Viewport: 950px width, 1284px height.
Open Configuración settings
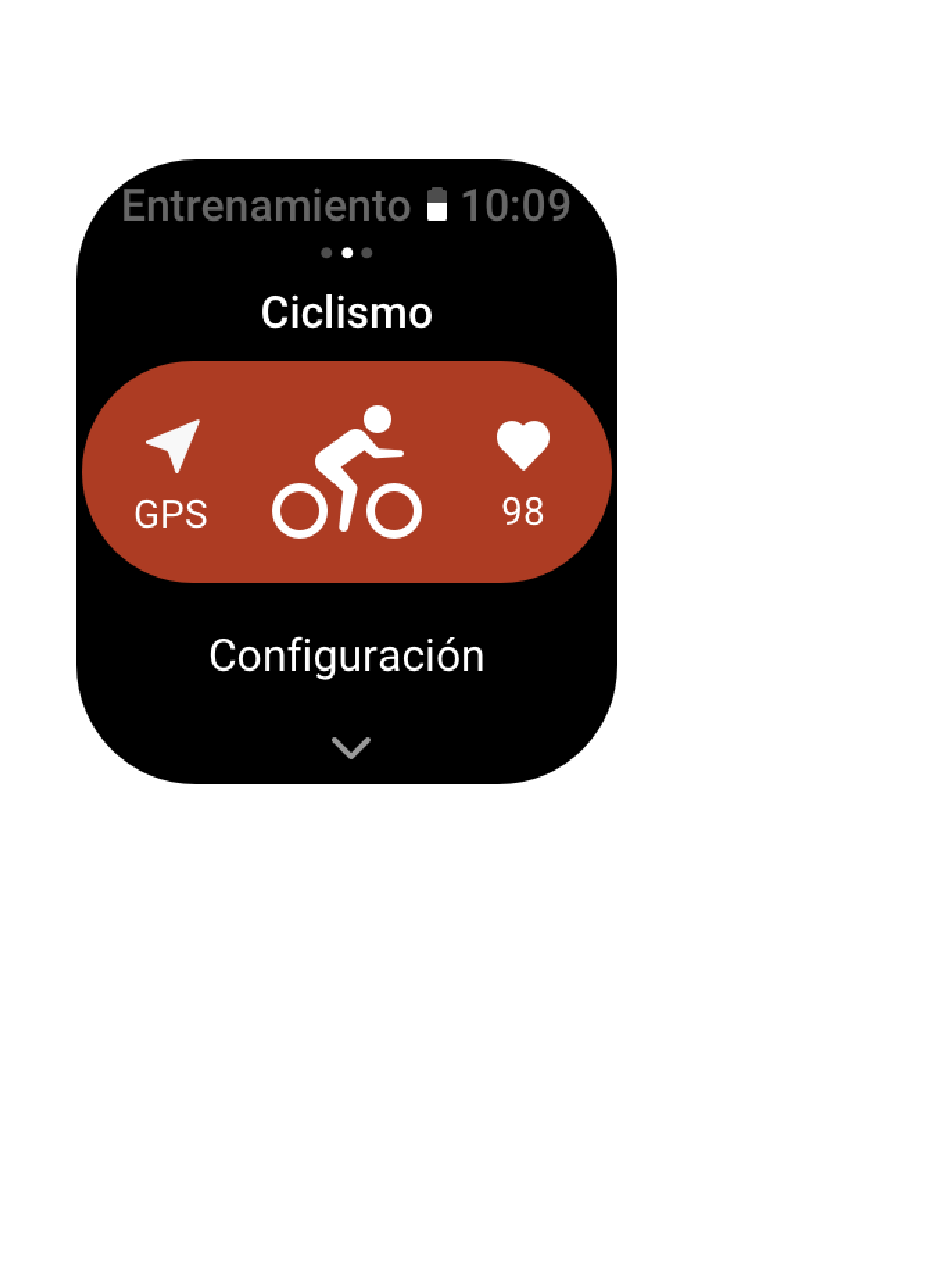click(x=346, y=656)
